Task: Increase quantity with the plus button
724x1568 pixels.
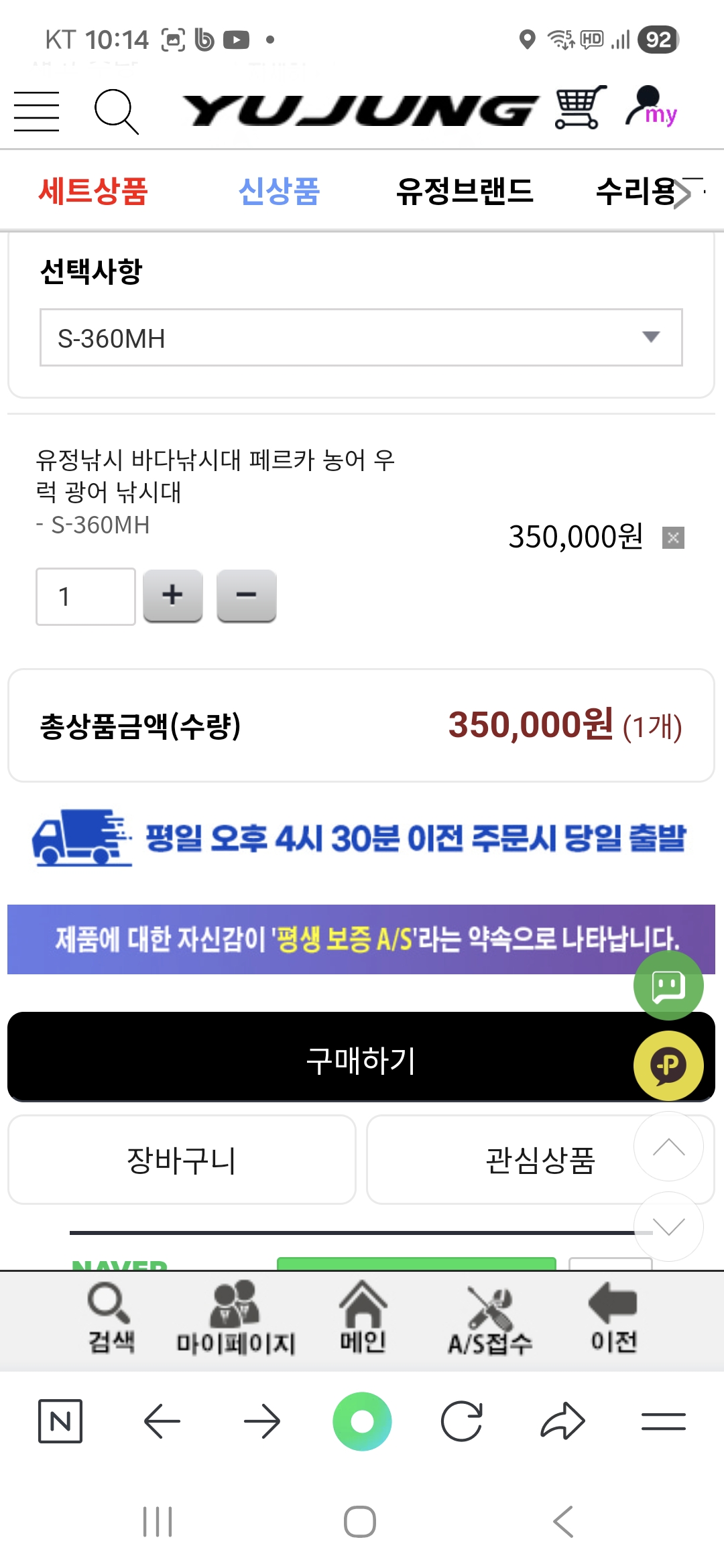Action: tap(173, 596)
